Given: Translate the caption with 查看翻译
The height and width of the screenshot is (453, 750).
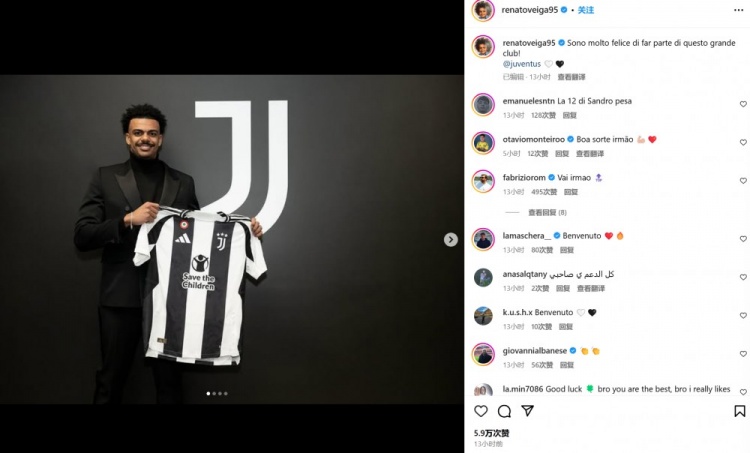Looking at the screenshot, I should pyautogui.click(x=572, y=77).
